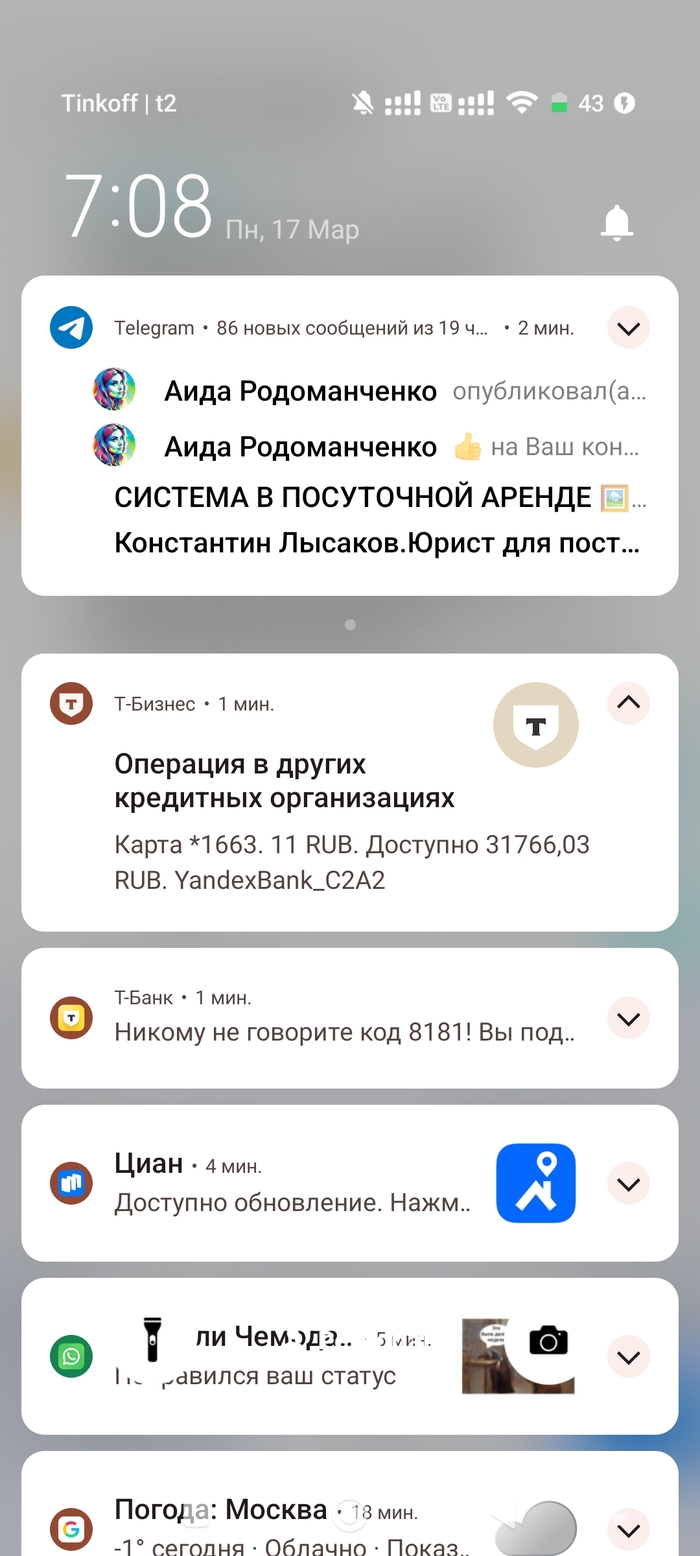Open the СИСТЕМА В ПОСУТОЧНОЙ АРЕНДЕ message
Viewport: 700px width, 1556px height.
point(380,497)
